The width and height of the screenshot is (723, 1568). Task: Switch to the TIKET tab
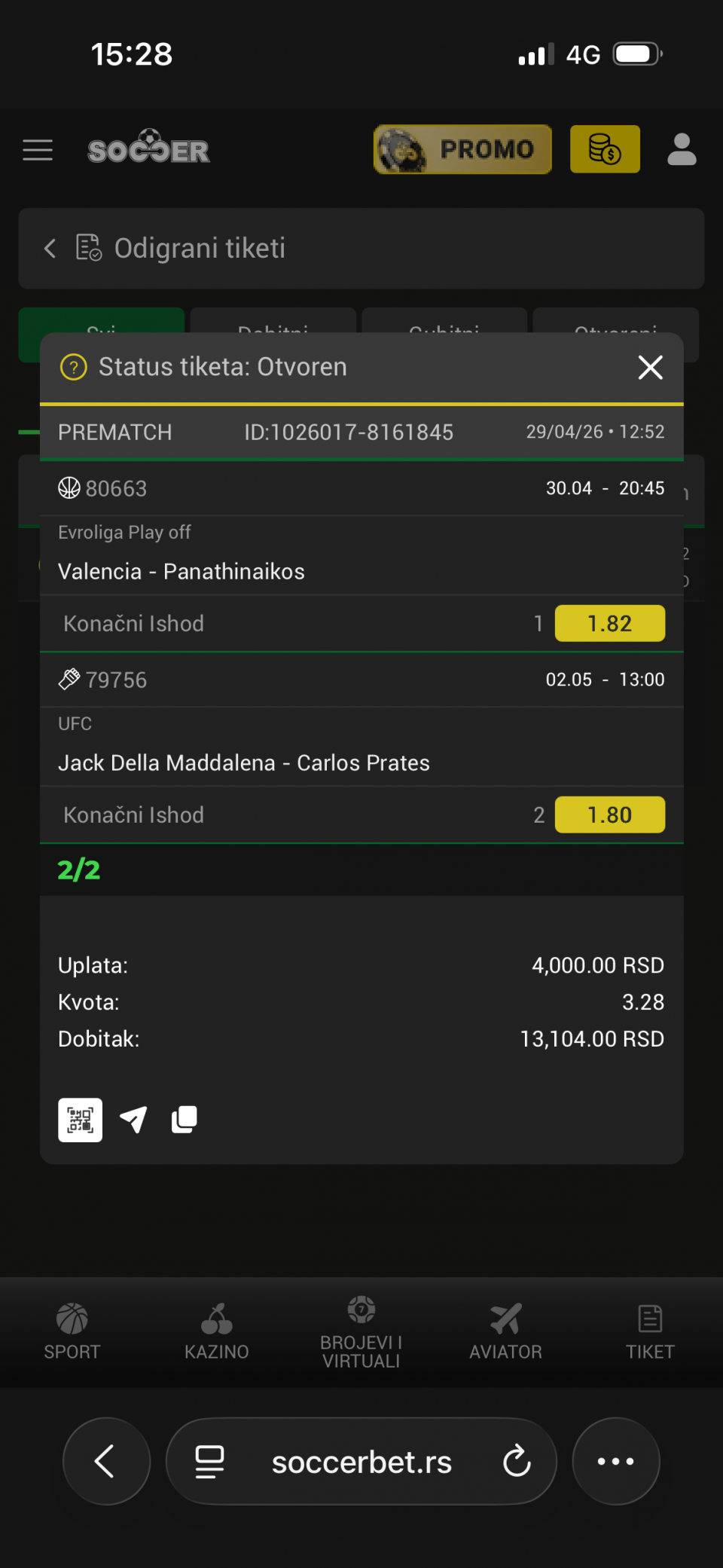[x=650, y=1331]
